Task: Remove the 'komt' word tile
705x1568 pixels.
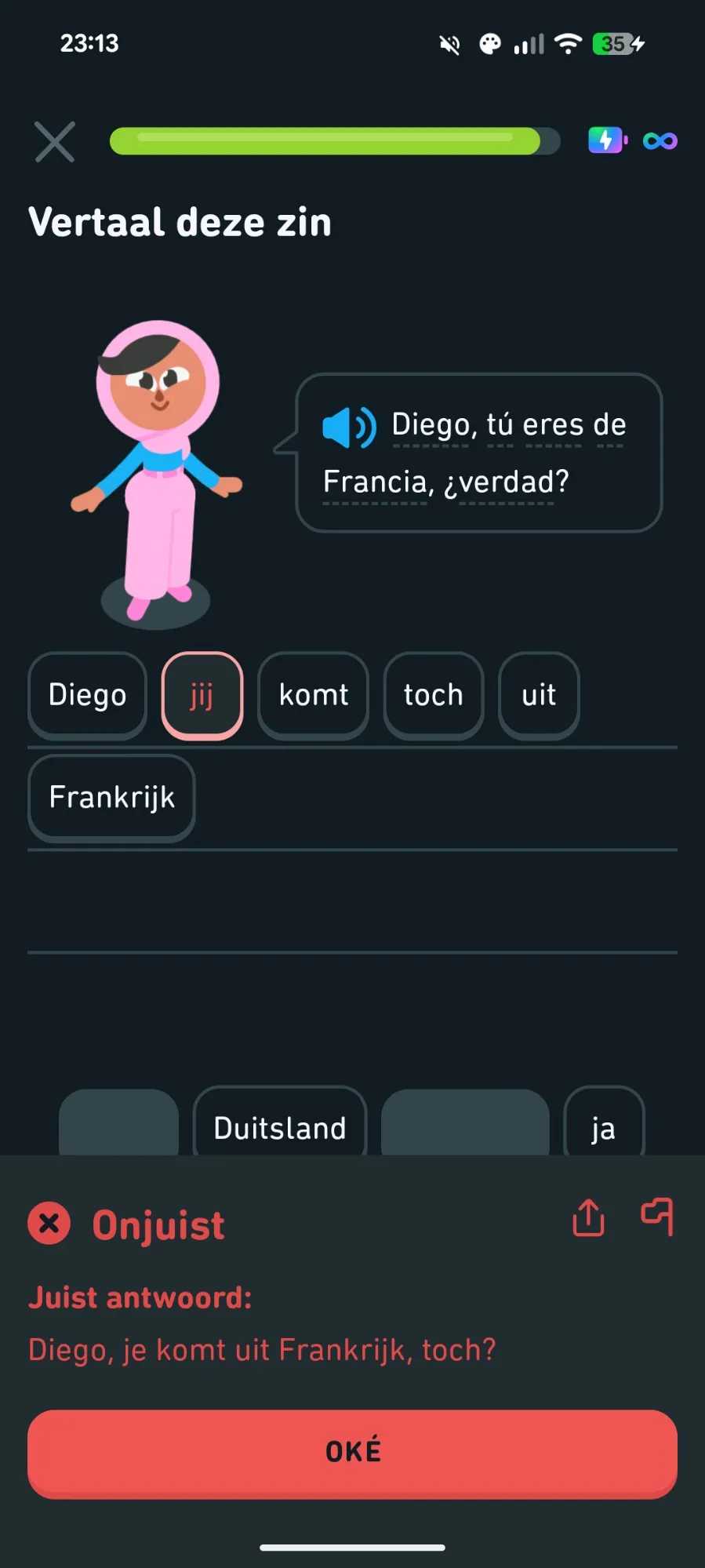Action: point(313,695)
